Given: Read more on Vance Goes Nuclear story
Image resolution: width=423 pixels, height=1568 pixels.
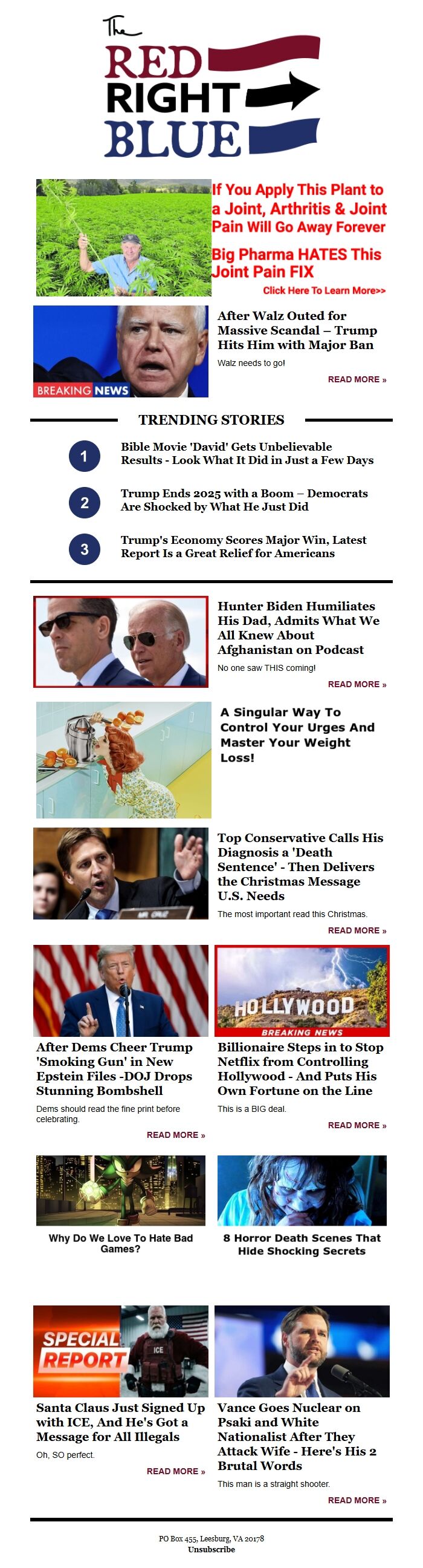Looking at the screenshot, I should click(x=357, y=1500).
